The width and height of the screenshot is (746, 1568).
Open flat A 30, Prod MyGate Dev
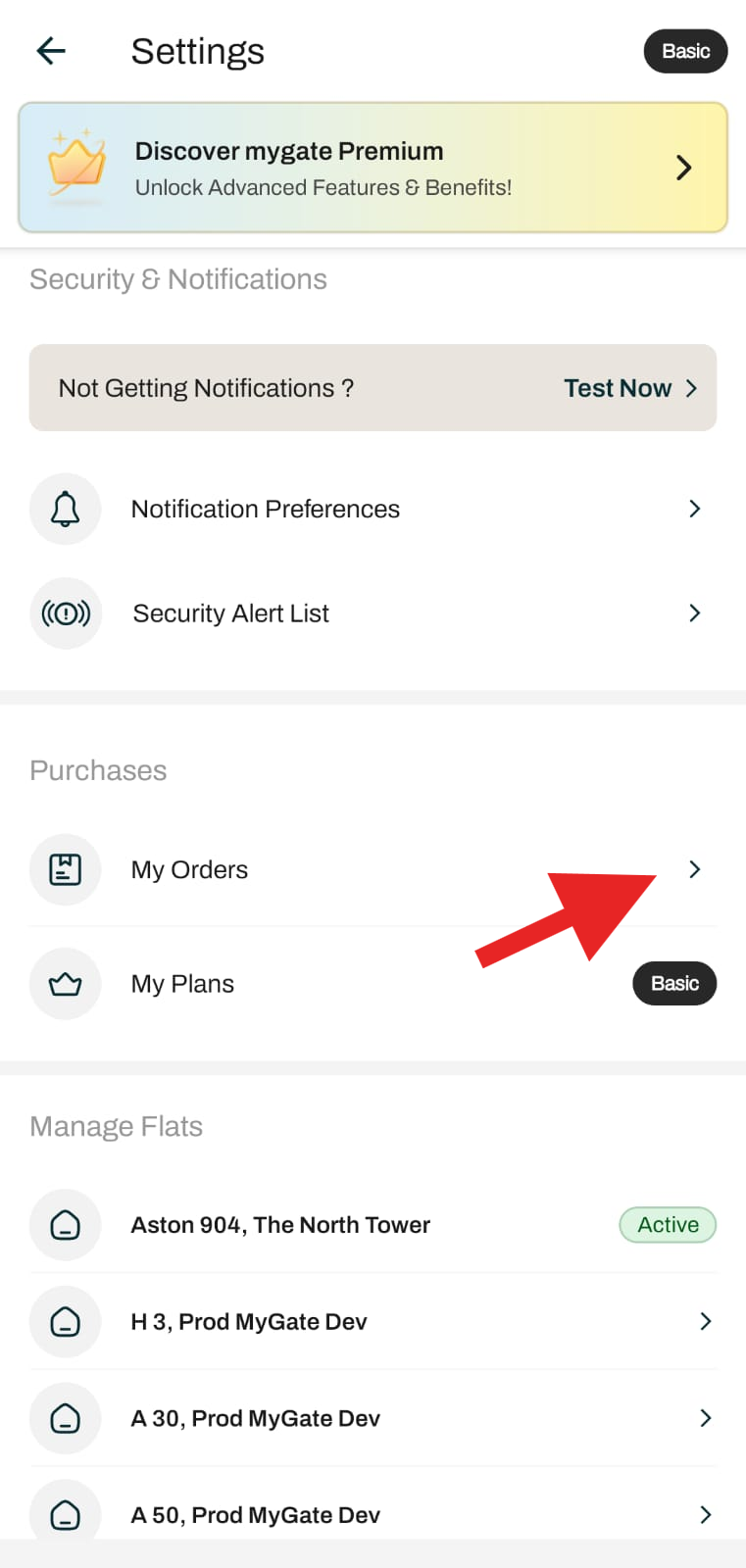click(373, 1418)
